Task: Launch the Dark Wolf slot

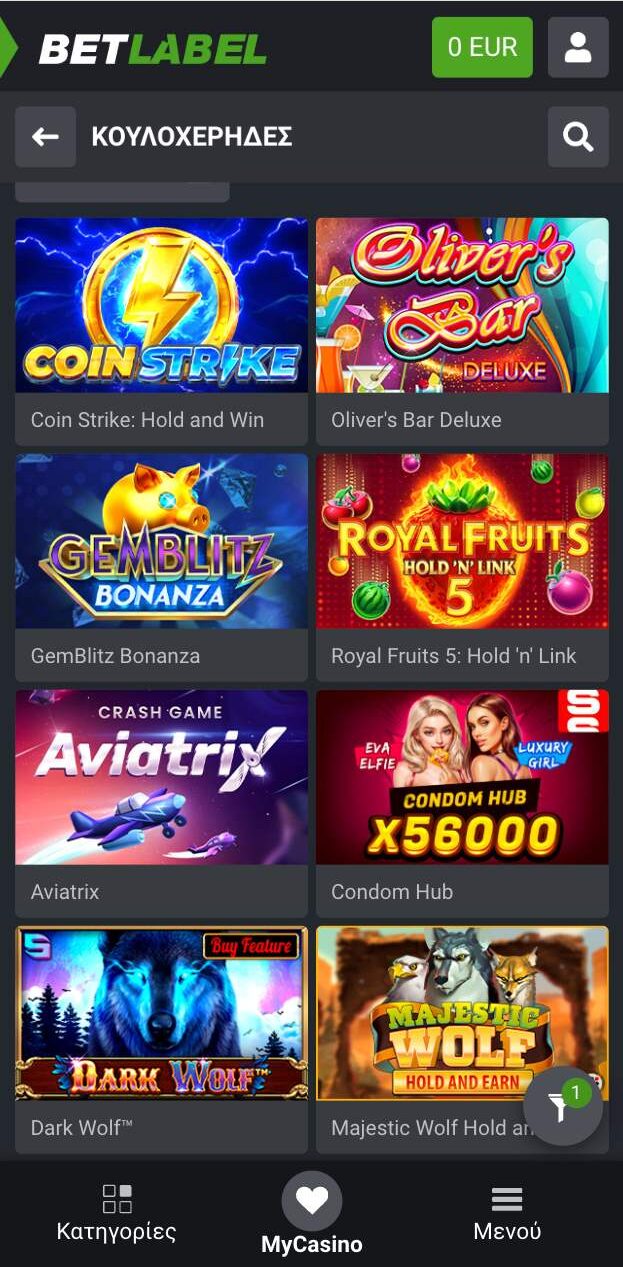Action: (x=161, y=1014)
